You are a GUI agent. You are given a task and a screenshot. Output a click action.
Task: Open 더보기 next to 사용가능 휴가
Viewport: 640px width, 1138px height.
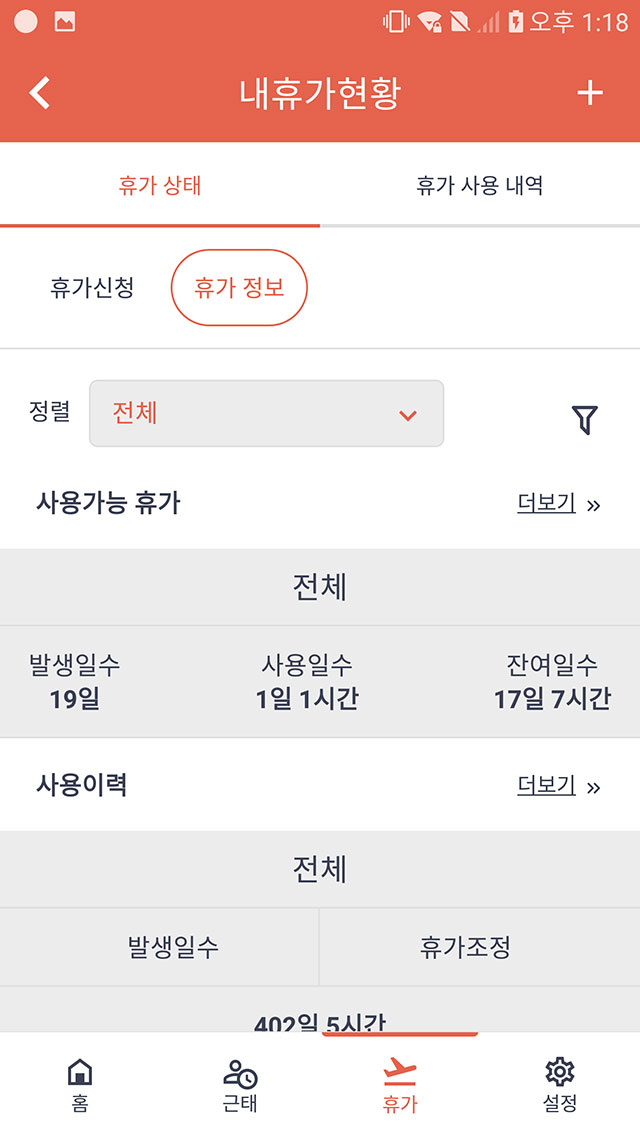coord(559,504)
